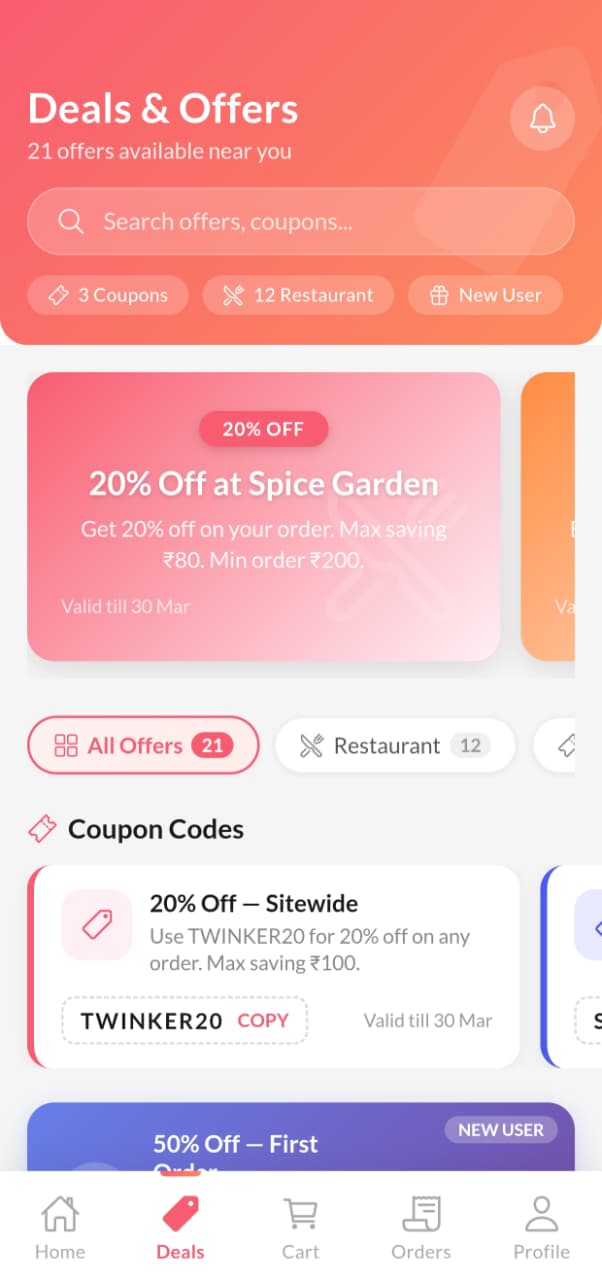This screenshot has height=1280, width=602.
Task: Tap the search offers and coupons field
Action: 300,221
